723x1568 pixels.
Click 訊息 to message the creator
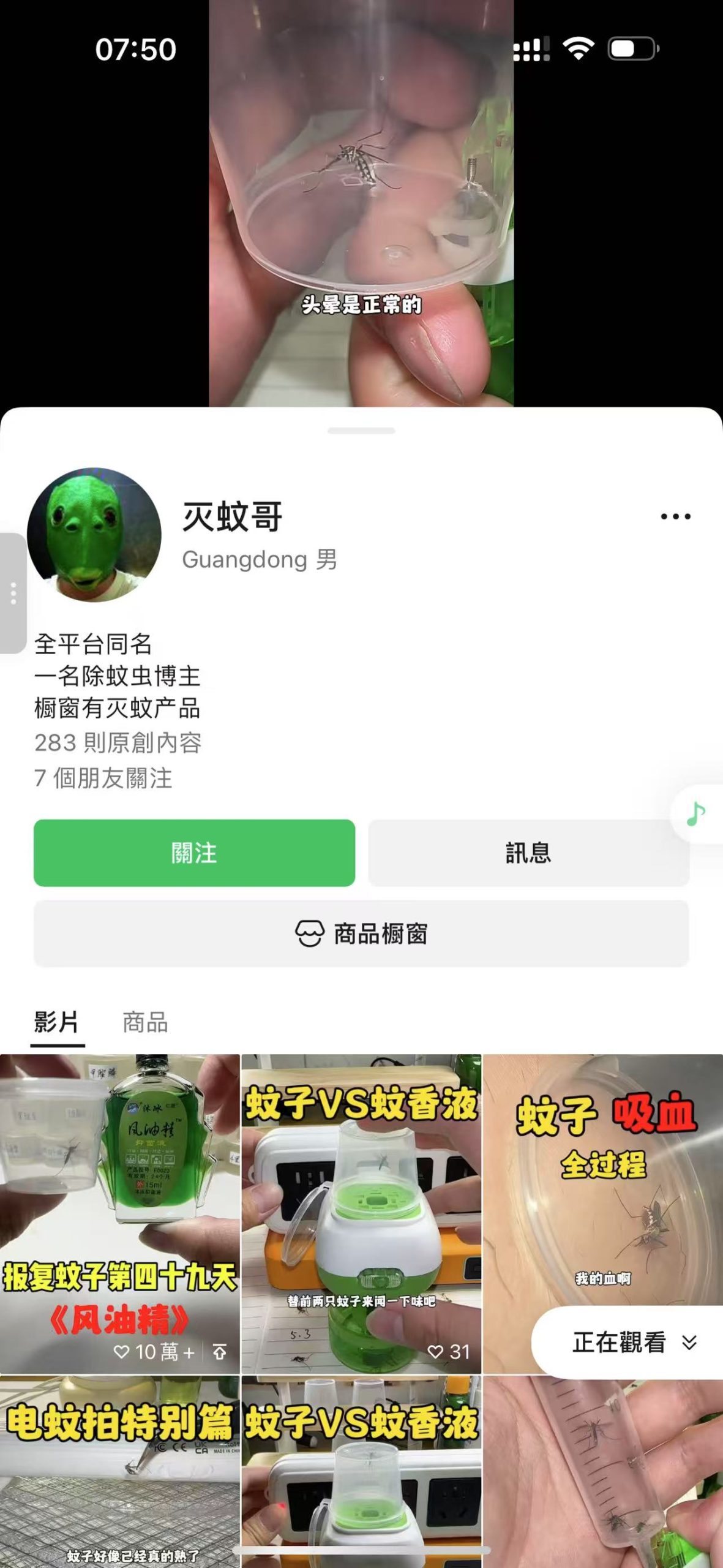click(529, 855)
